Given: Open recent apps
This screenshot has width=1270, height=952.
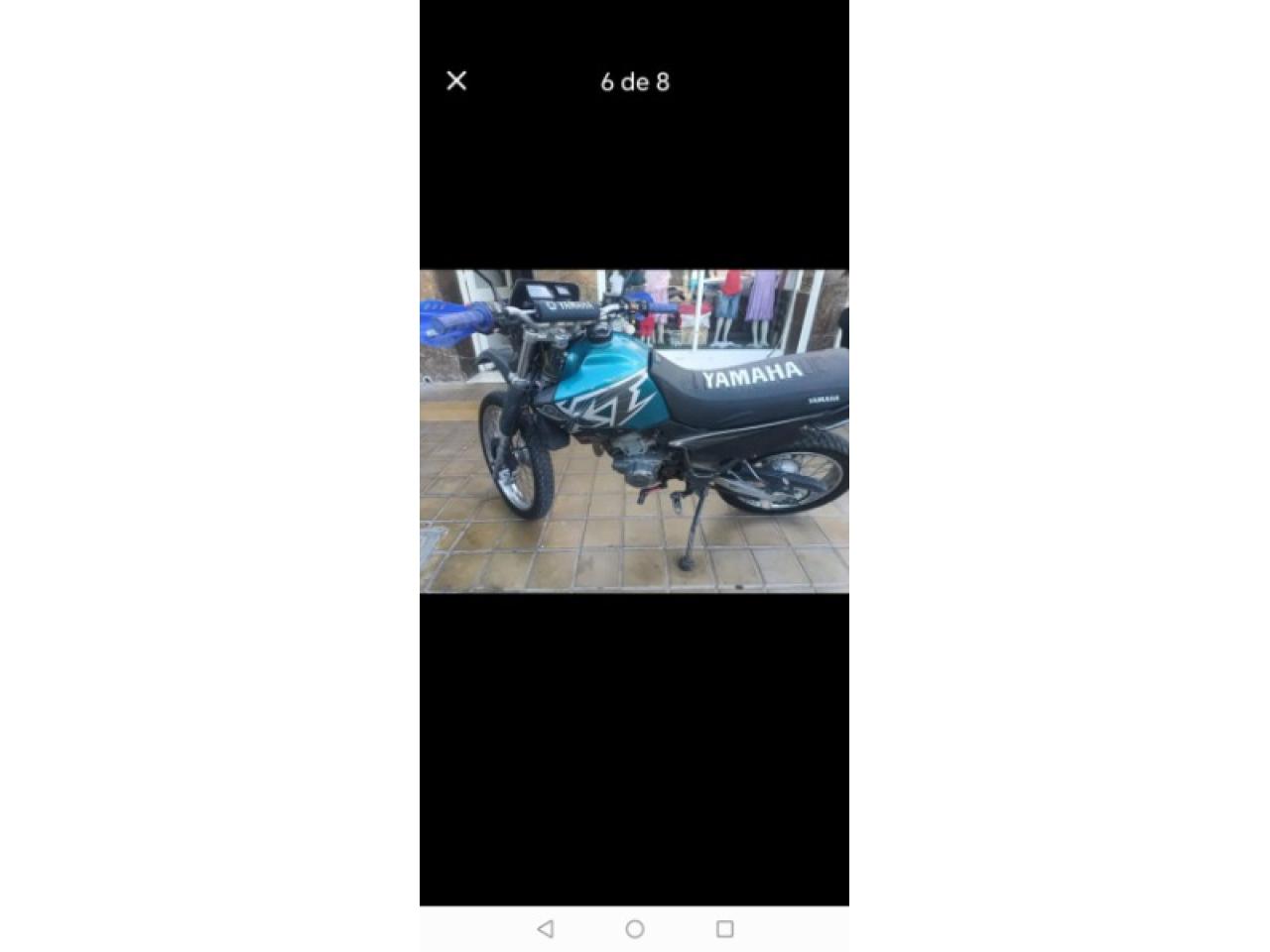Looking at the screenshot, I should pyautogui.click(x=725, y=929).
